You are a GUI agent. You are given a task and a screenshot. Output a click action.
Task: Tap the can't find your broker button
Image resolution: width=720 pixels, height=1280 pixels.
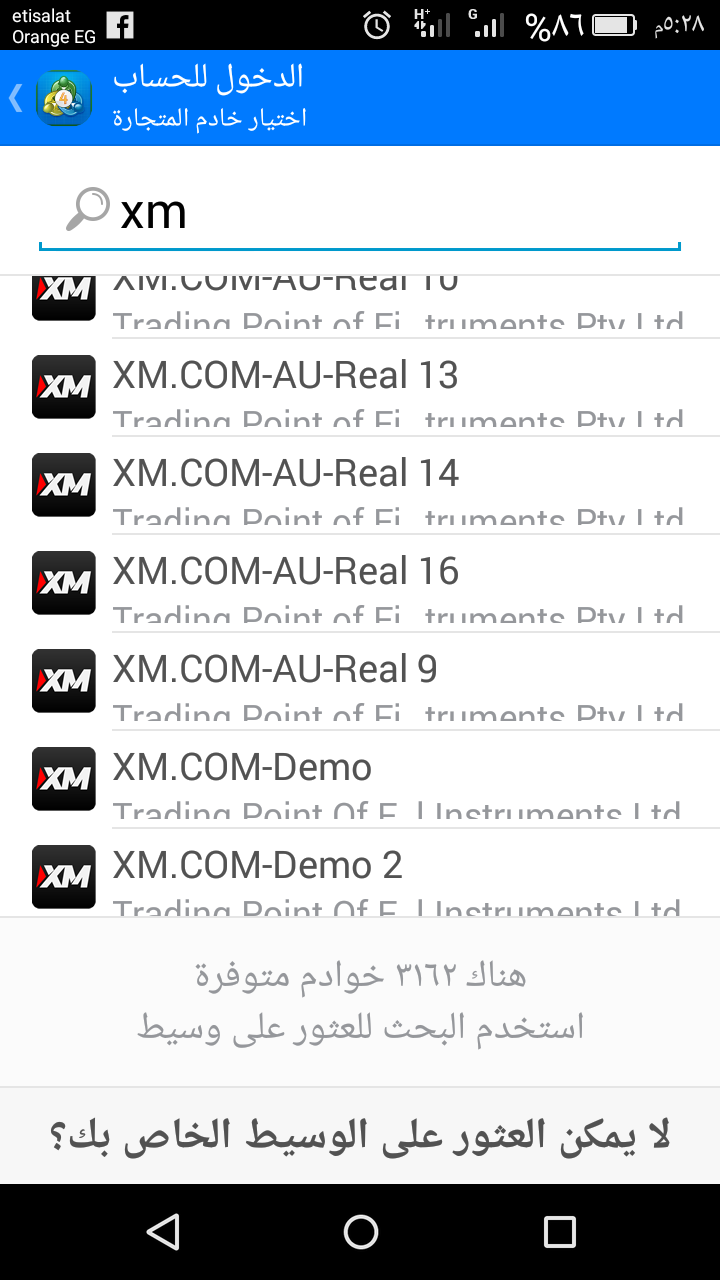[360, 1136]
